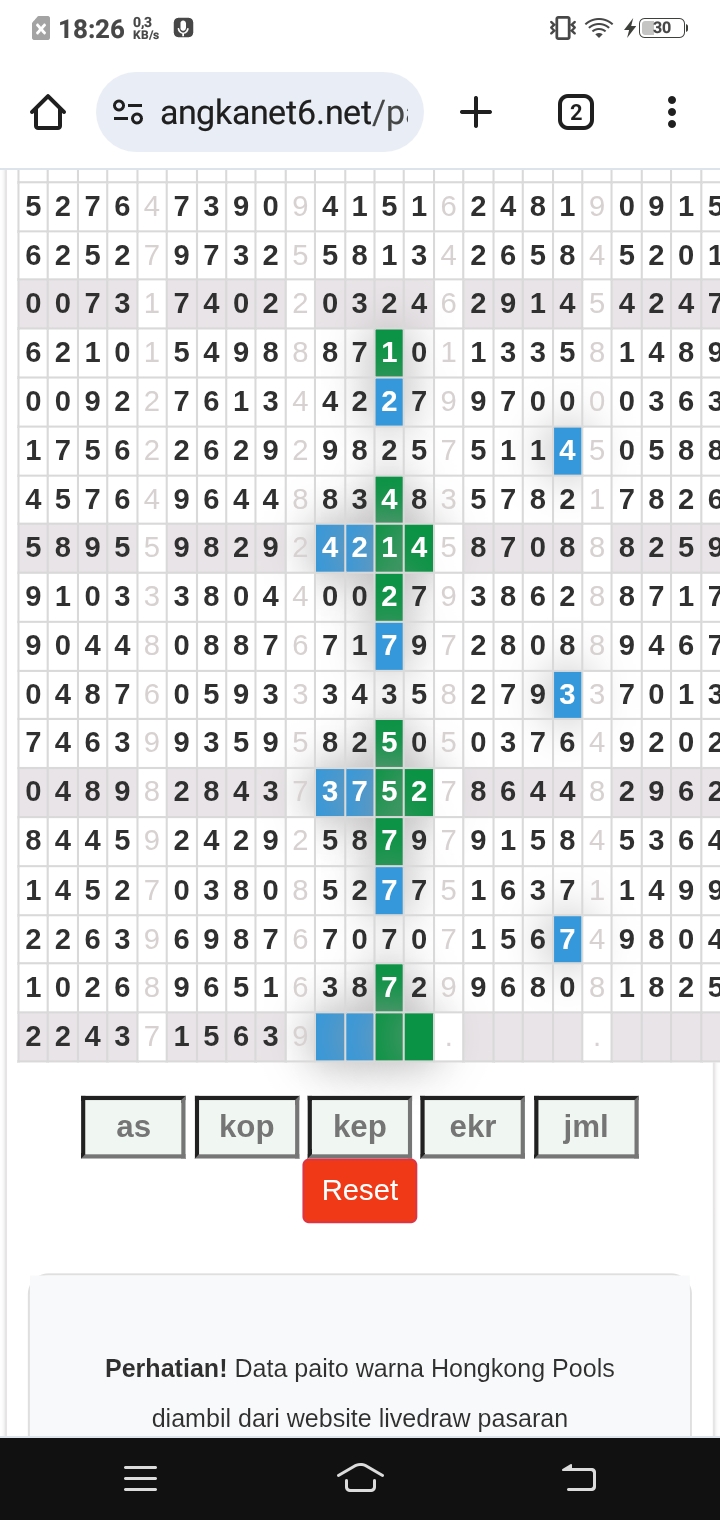
Task: Go back using the system back button
Action: click(578, 1478)
